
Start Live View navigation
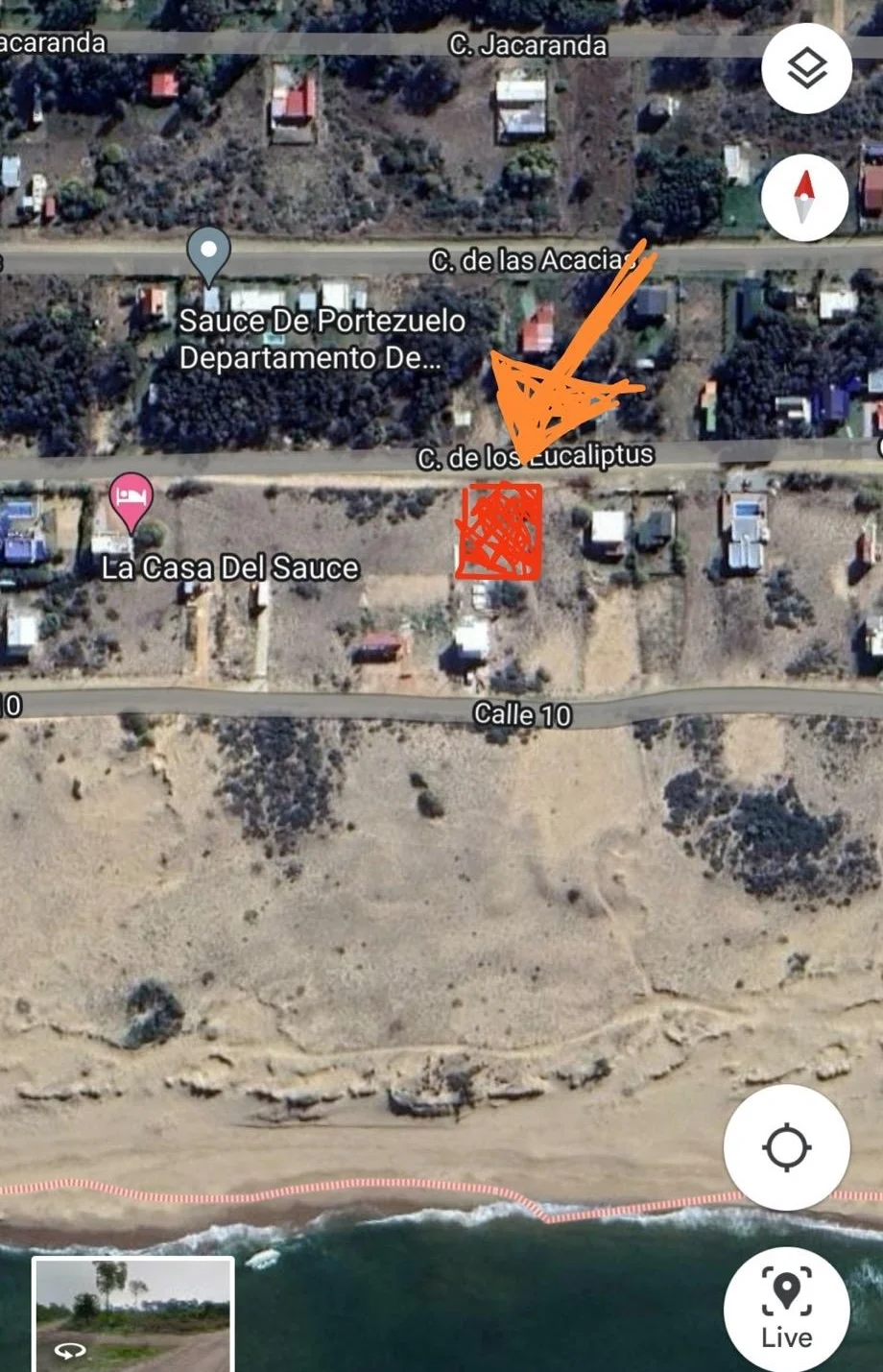tap(786, 1308)
